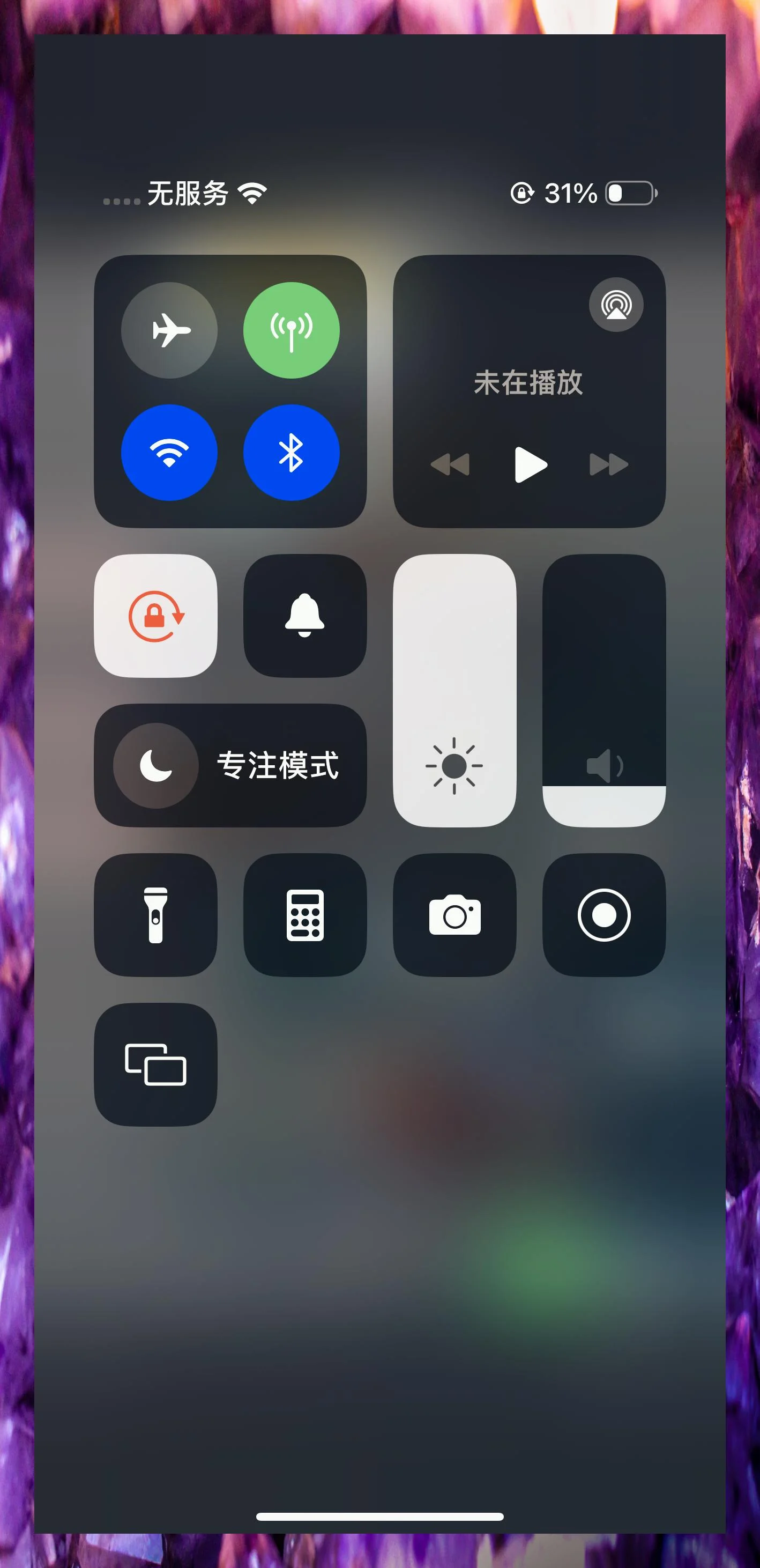Turn on the flashlight

pyautogui.click(x=156, y=915)
